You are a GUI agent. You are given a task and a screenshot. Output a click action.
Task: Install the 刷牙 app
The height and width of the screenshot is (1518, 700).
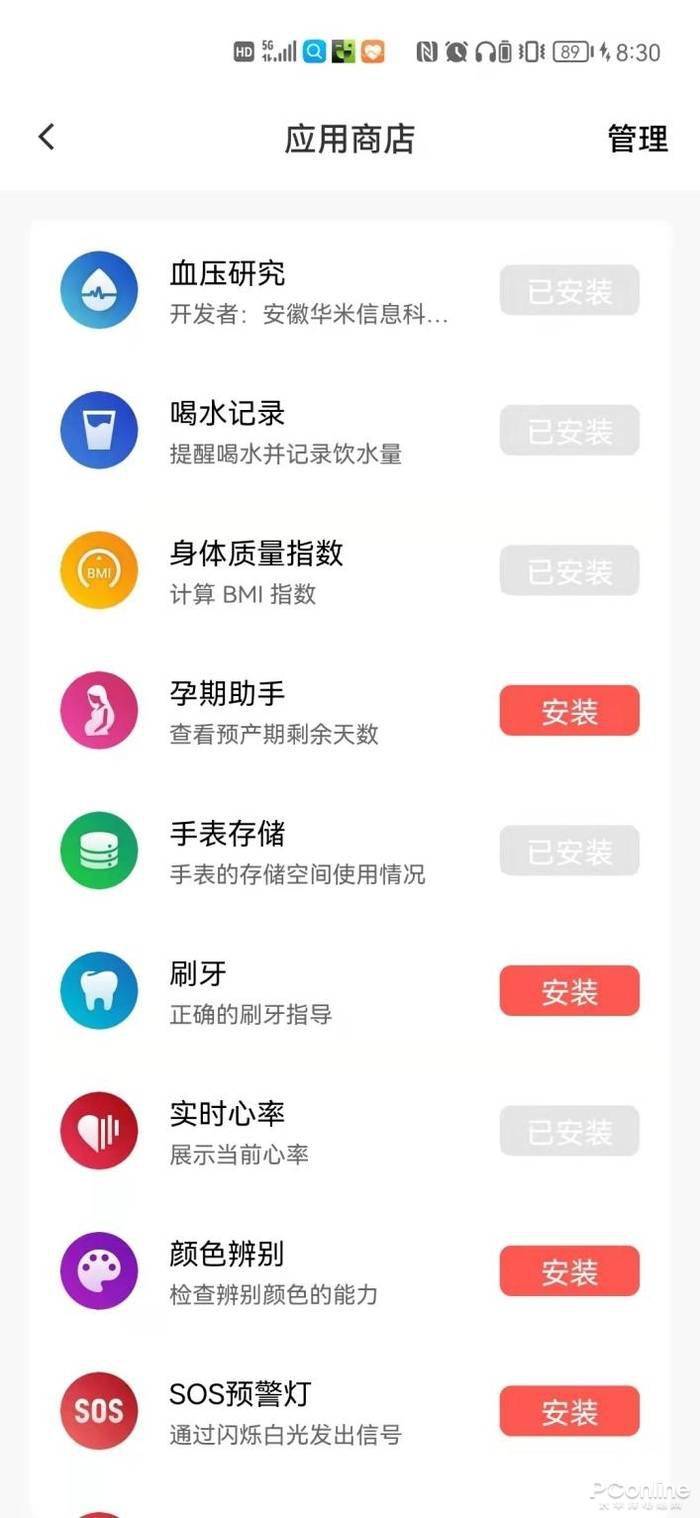(569, 991)
